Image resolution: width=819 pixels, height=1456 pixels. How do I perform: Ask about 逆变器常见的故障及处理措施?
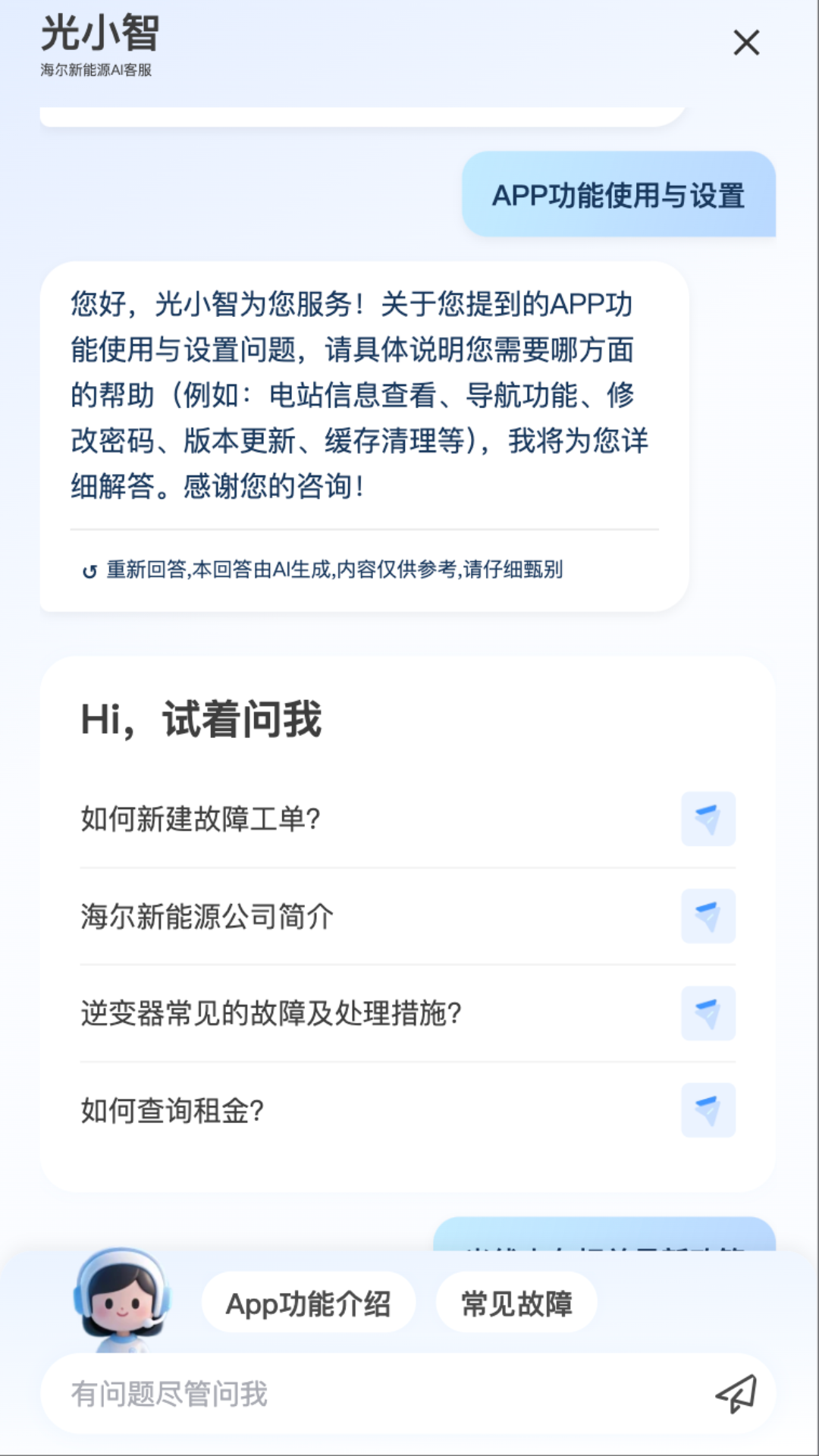click(x=408, y=1013)
